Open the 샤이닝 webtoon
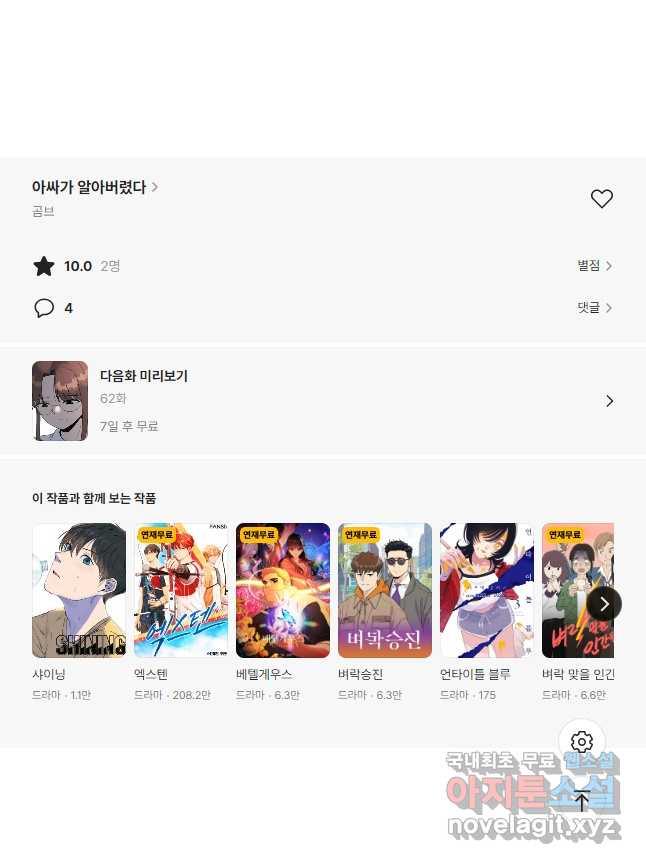This screenshot has width=646, height=864. click(79, 591)
